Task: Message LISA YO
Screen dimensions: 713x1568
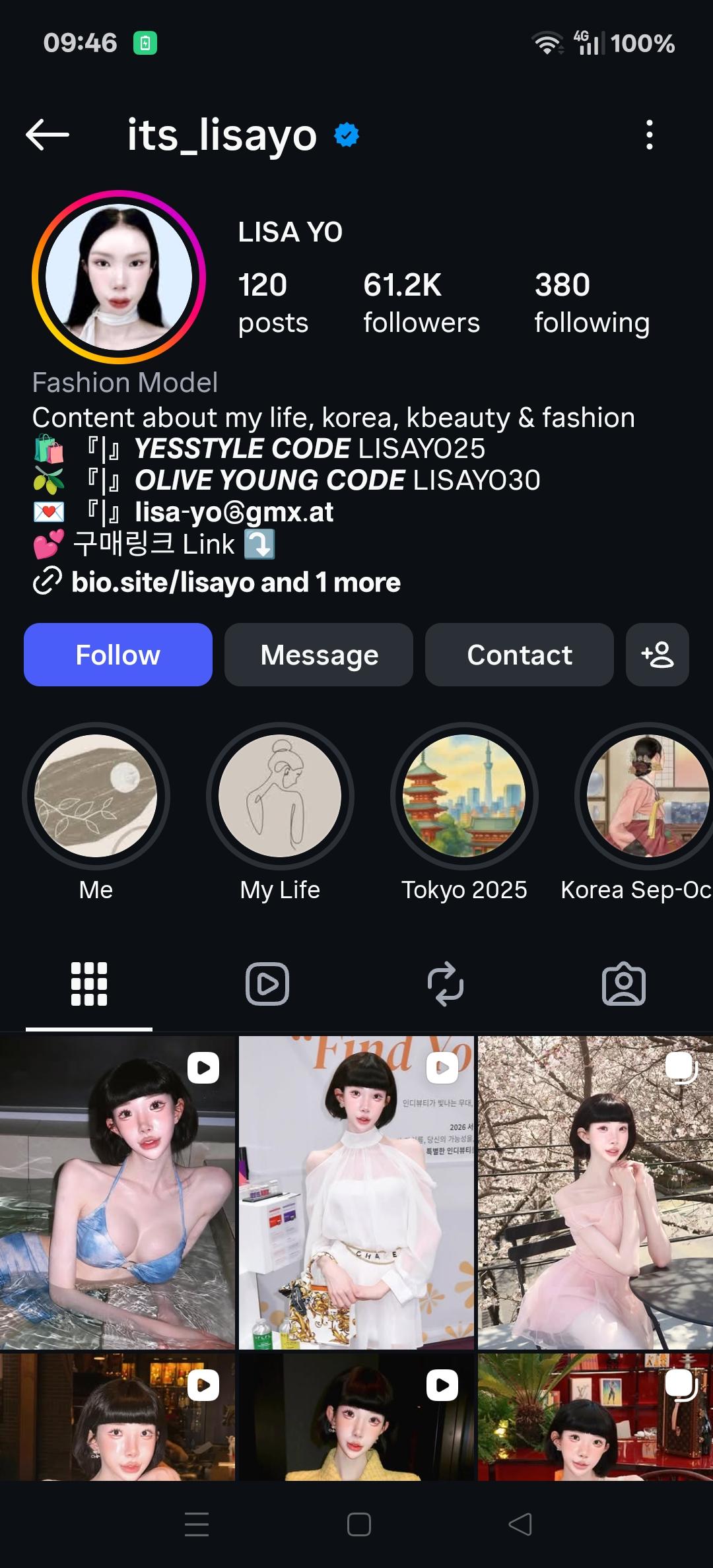Action: pyautogui.click(x=319, y=655)
